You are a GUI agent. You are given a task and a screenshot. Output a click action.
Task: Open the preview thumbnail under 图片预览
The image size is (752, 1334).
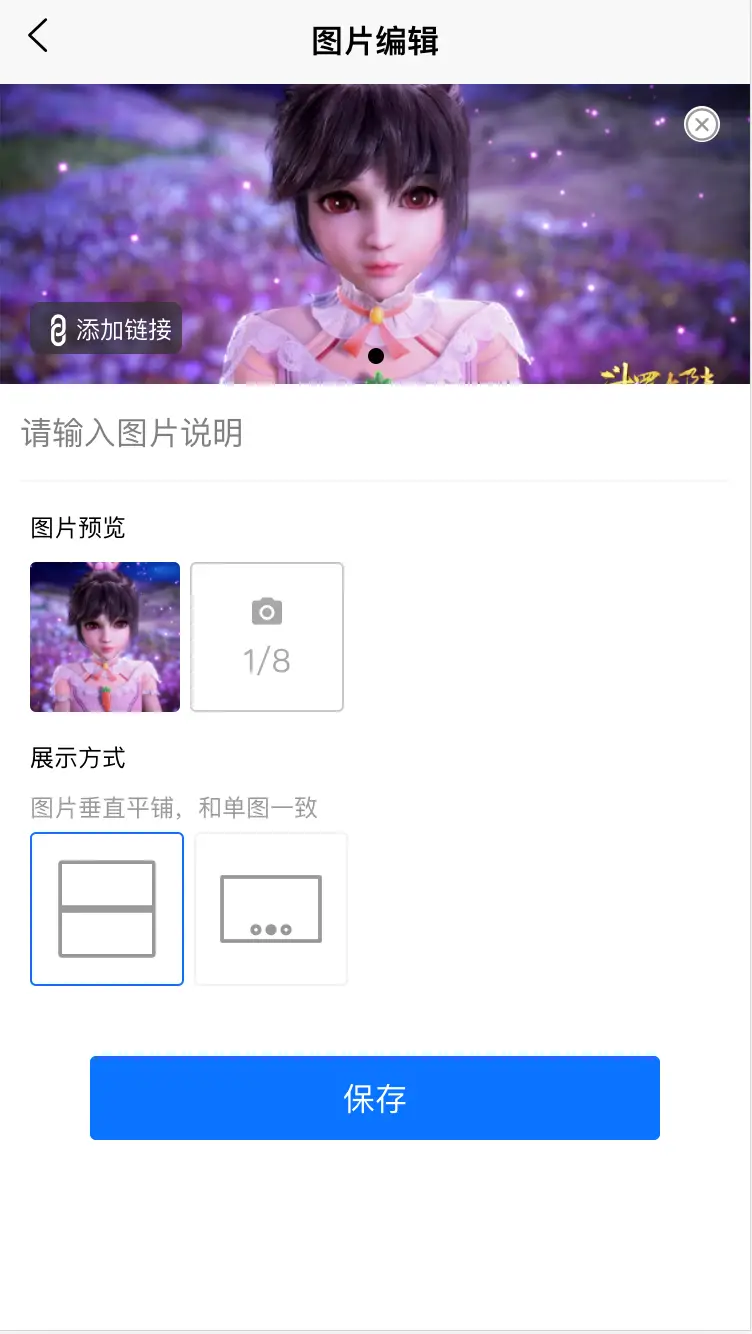click(x=105, y=637)
